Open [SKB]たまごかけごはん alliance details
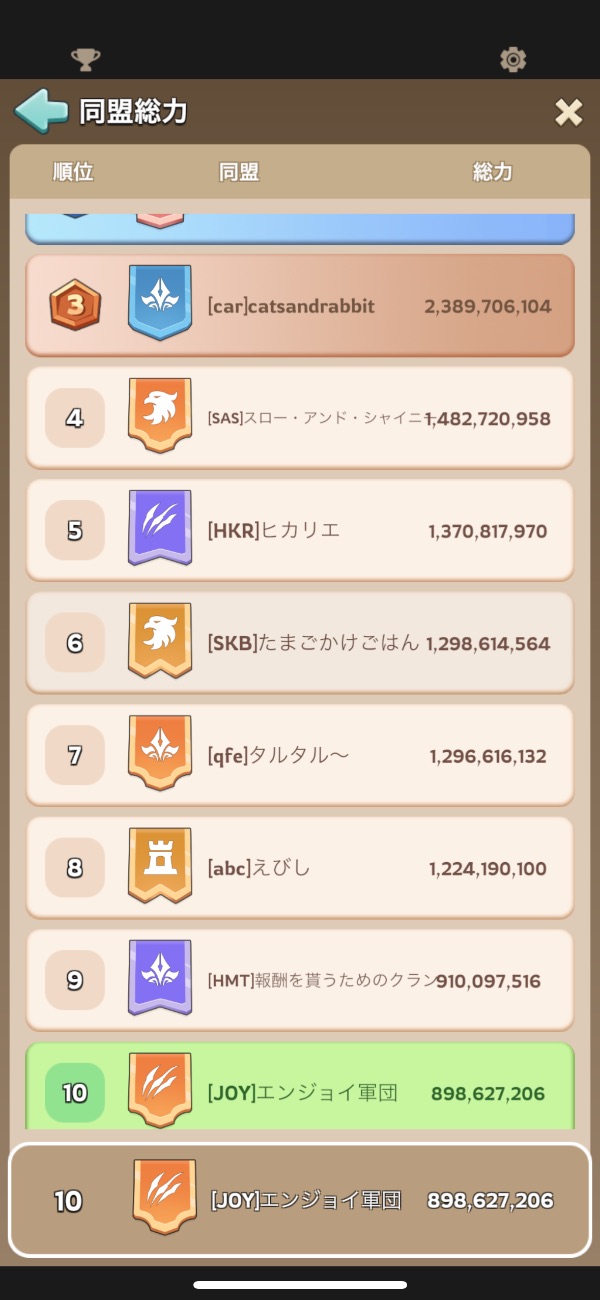 (x=300, y=643)
